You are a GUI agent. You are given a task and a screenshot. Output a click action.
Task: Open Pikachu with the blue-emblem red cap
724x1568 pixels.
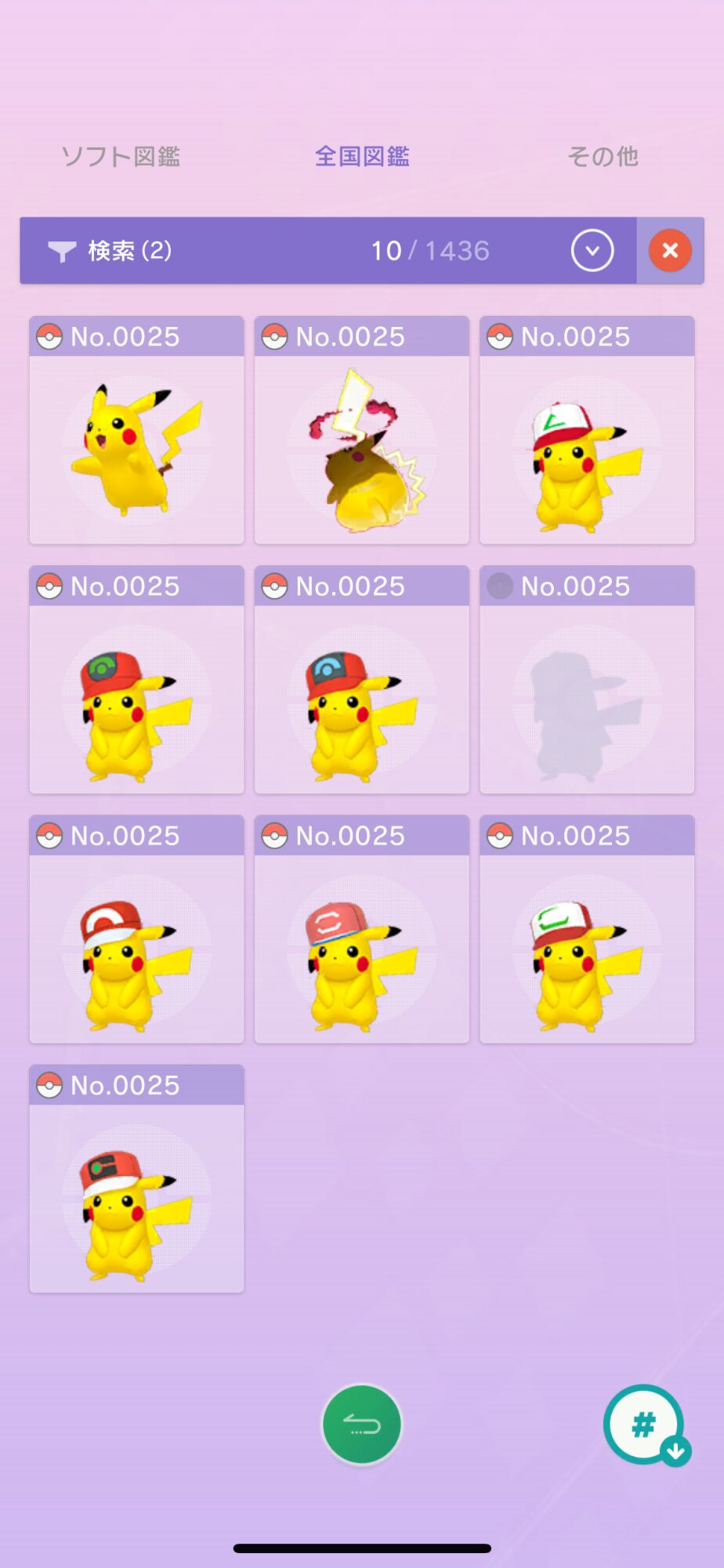click(x=362, y=680)
